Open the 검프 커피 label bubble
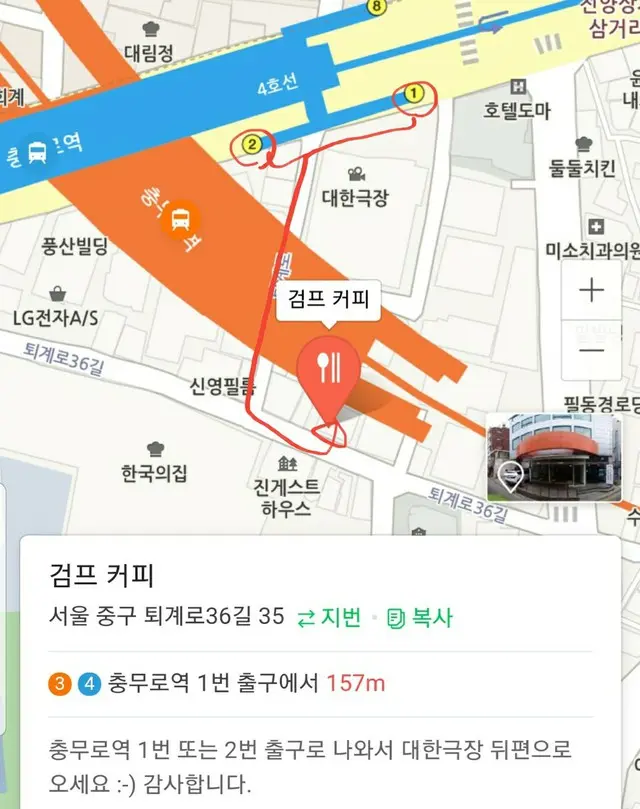640x809 pixels. [x=329, y=298]
